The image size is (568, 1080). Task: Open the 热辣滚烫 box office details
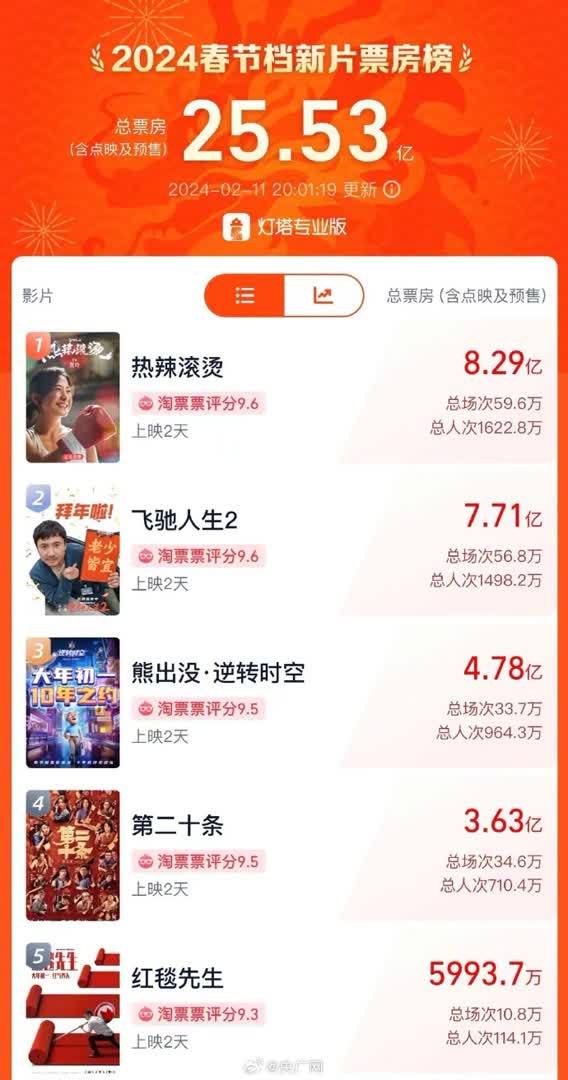point(284,397)
